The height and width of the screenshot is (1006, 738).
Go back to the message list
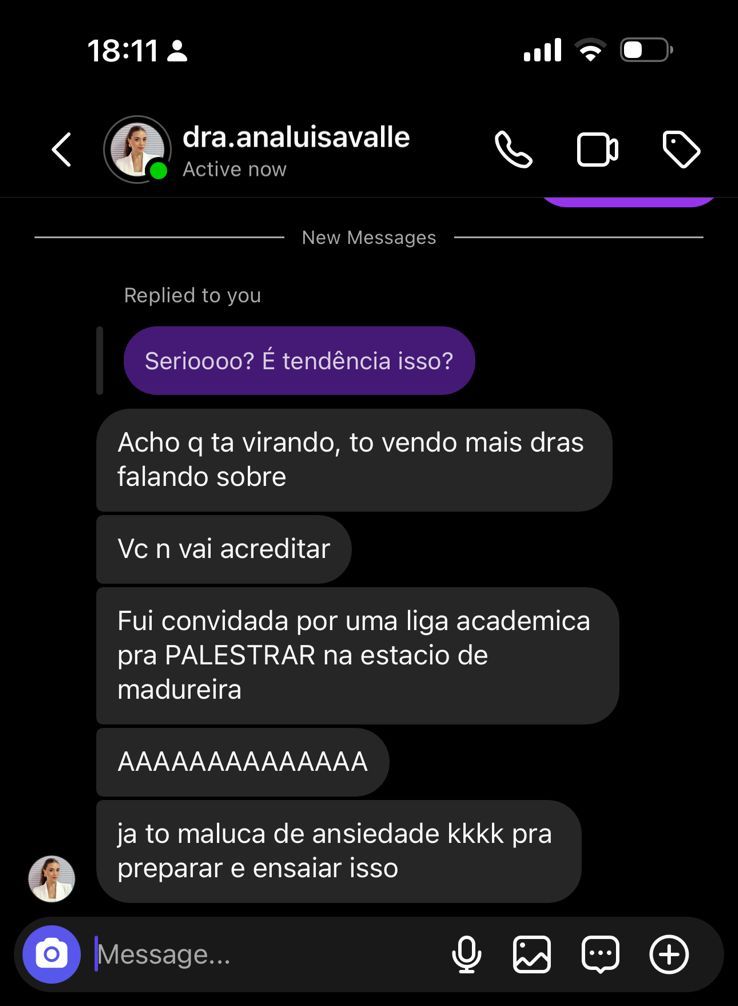[x=62, y=150]
